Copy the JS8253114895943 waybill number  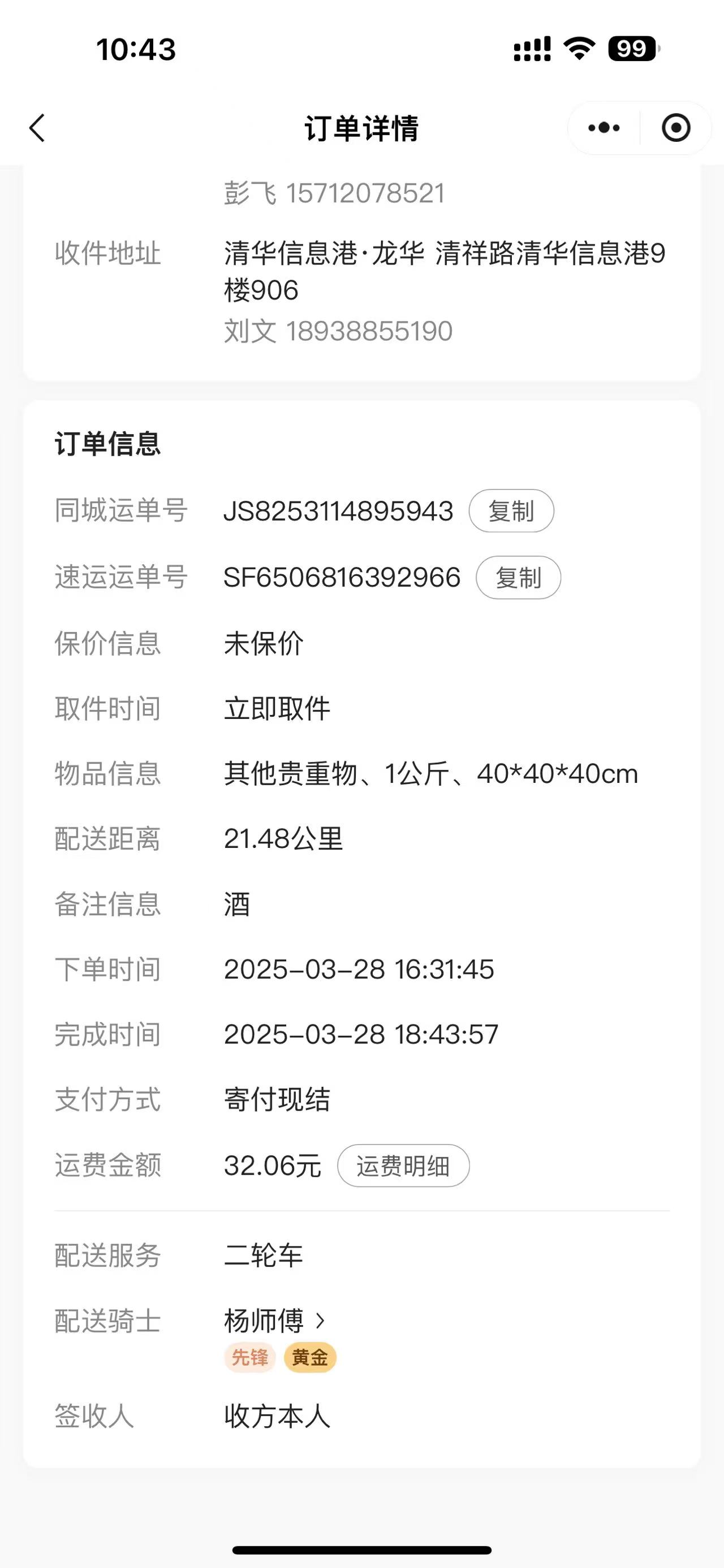pyautogui.click(x=511, y=510)
